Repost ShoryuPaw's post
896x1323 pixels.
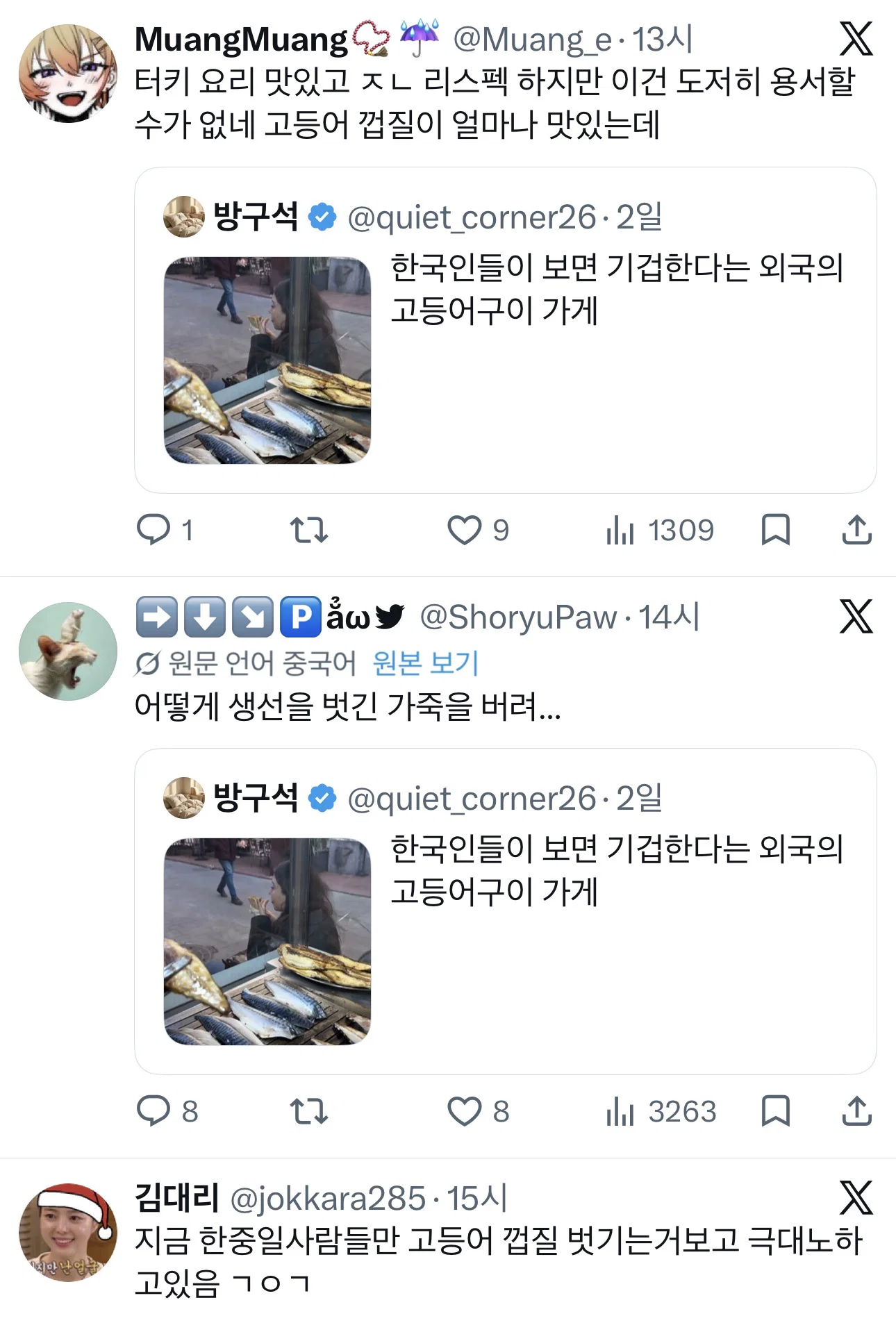click(x=308, y=1110)
